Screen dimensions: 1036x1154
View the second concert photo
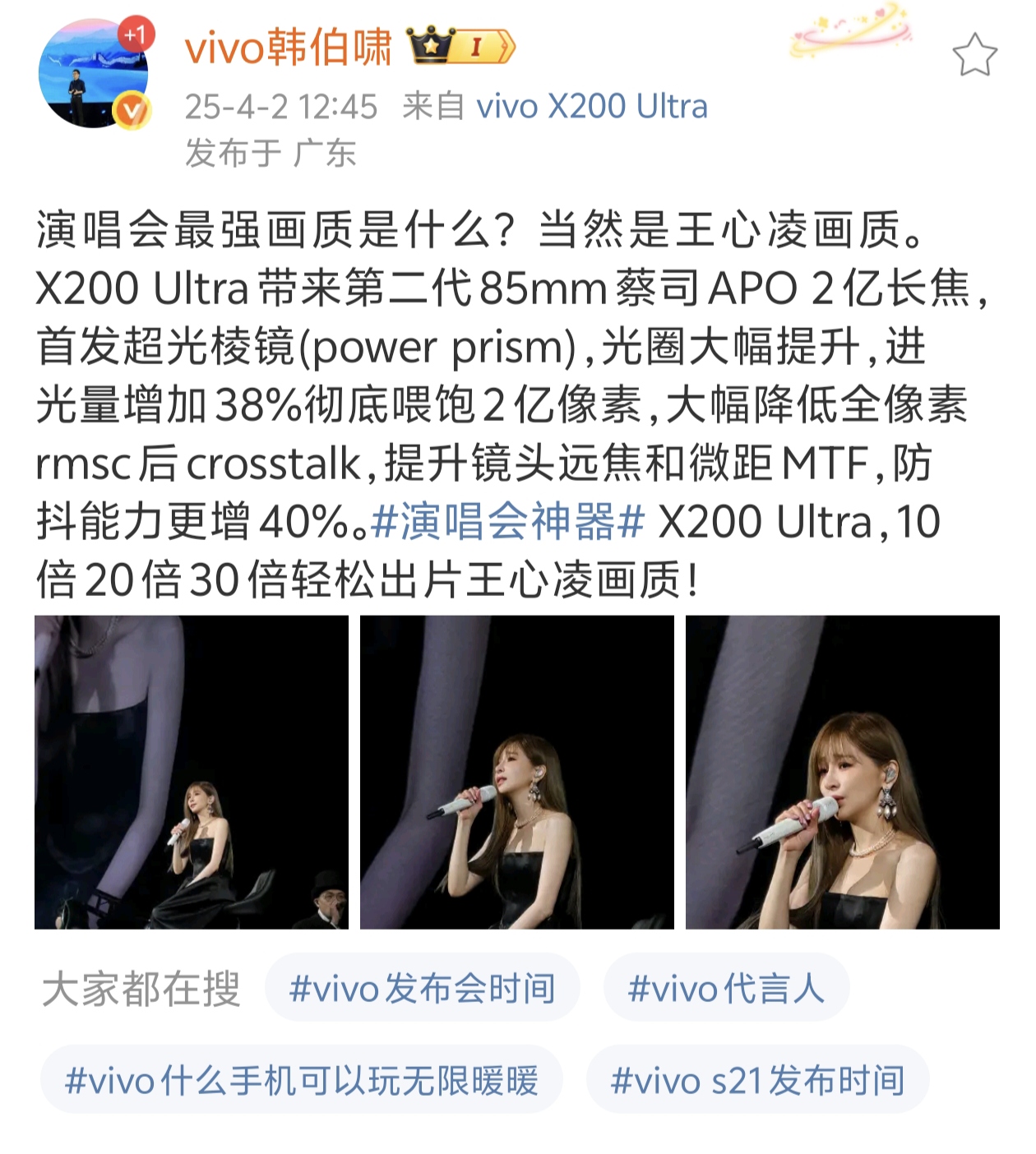click(x=517, y=772)
